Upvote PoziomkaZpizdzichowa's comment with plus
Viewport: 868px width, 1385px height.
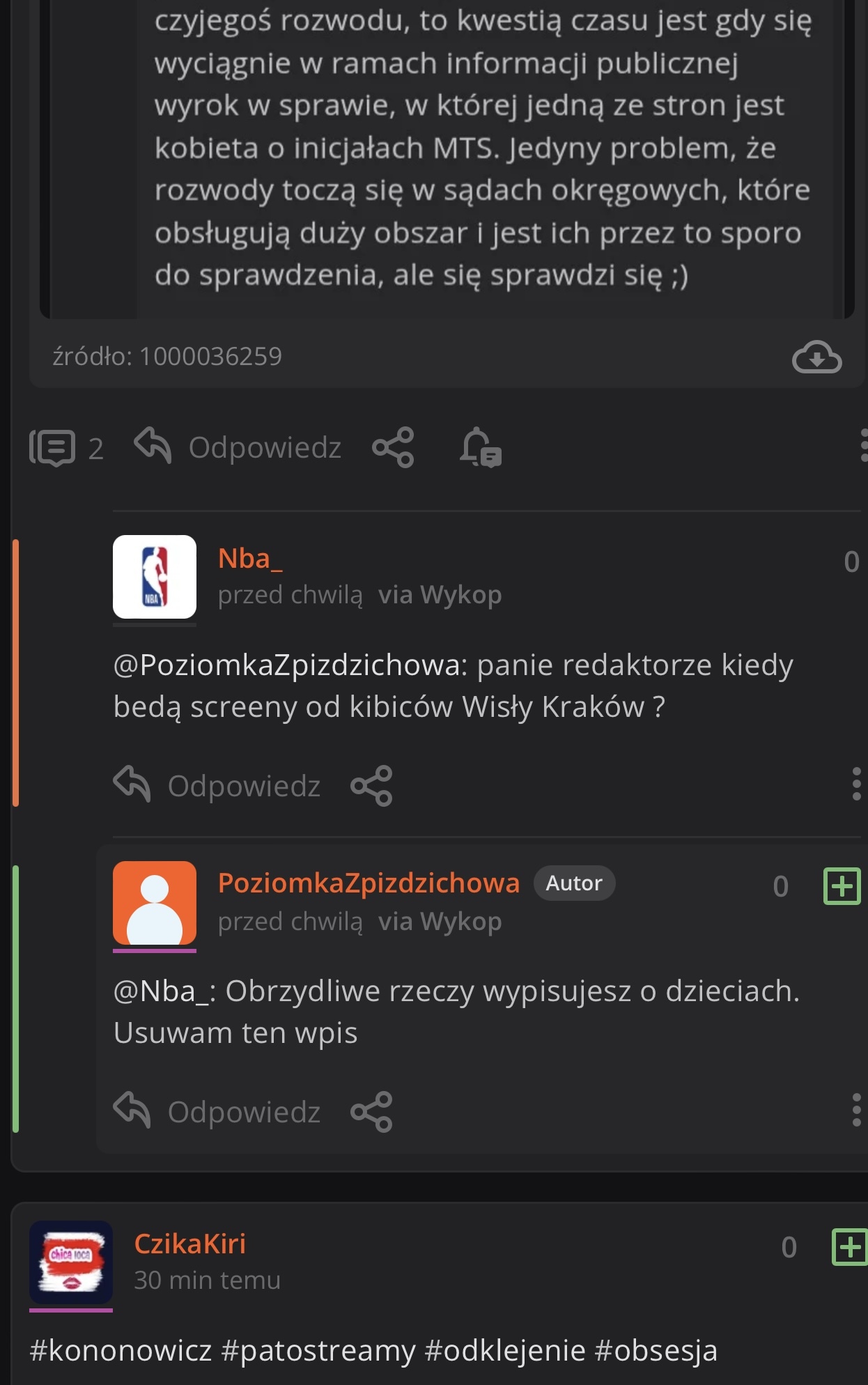(x=842, y=886)
